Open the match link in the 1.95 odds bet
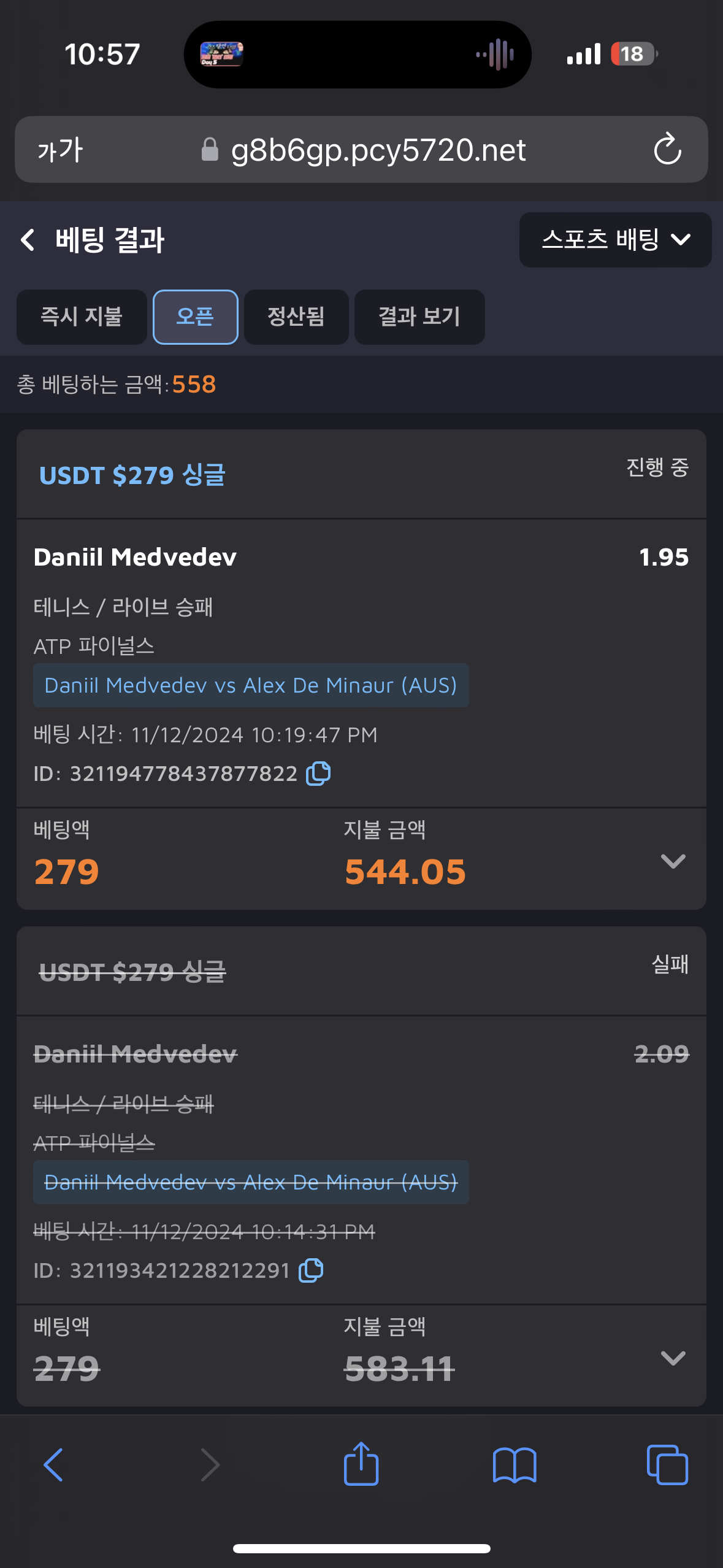 (251, 685)
